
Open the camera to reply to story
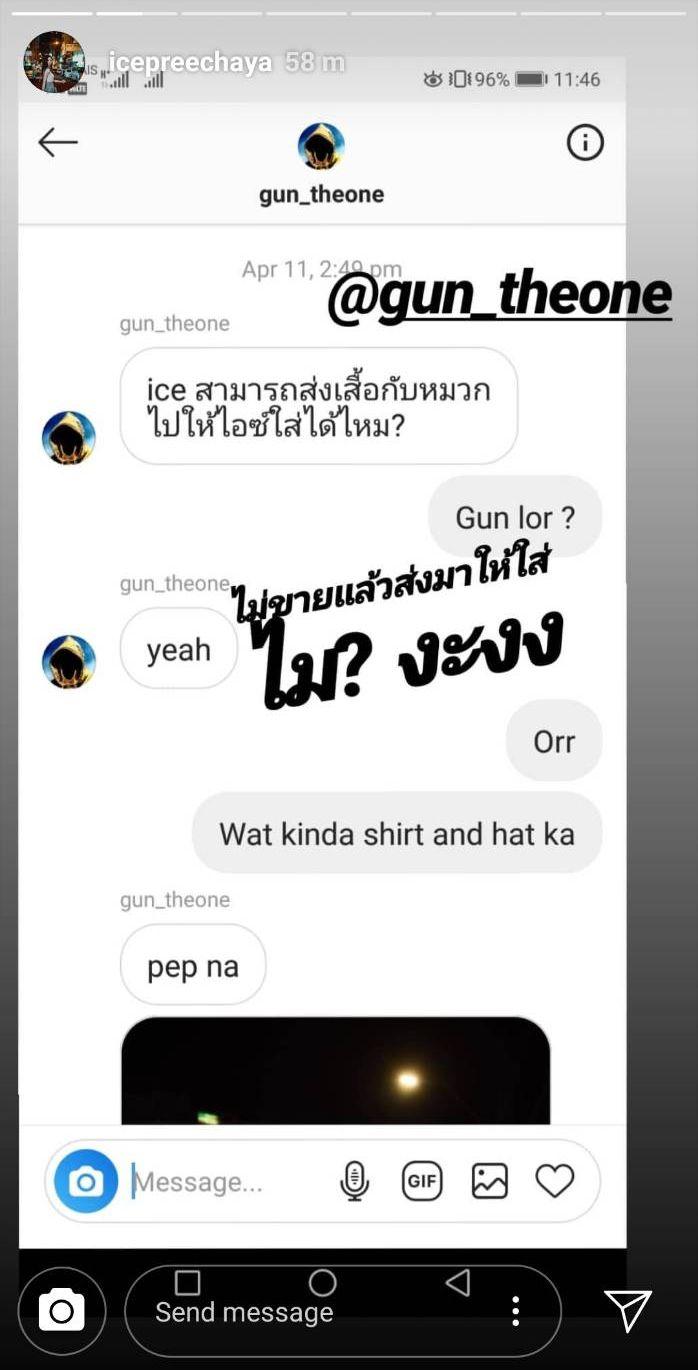(61, 1311)
